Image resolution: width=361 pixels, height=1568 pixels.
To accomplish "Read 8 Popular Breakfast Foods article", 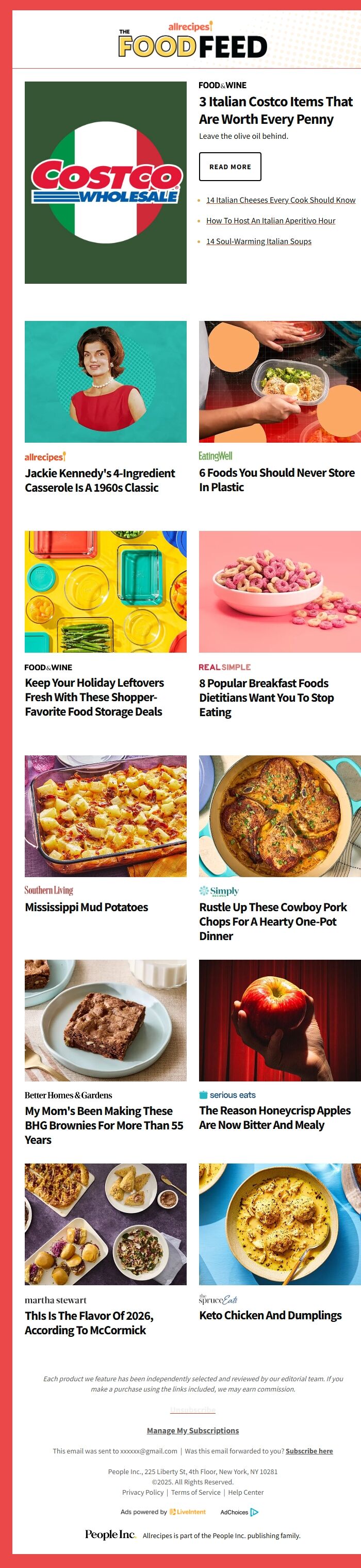I will point(267,698).
